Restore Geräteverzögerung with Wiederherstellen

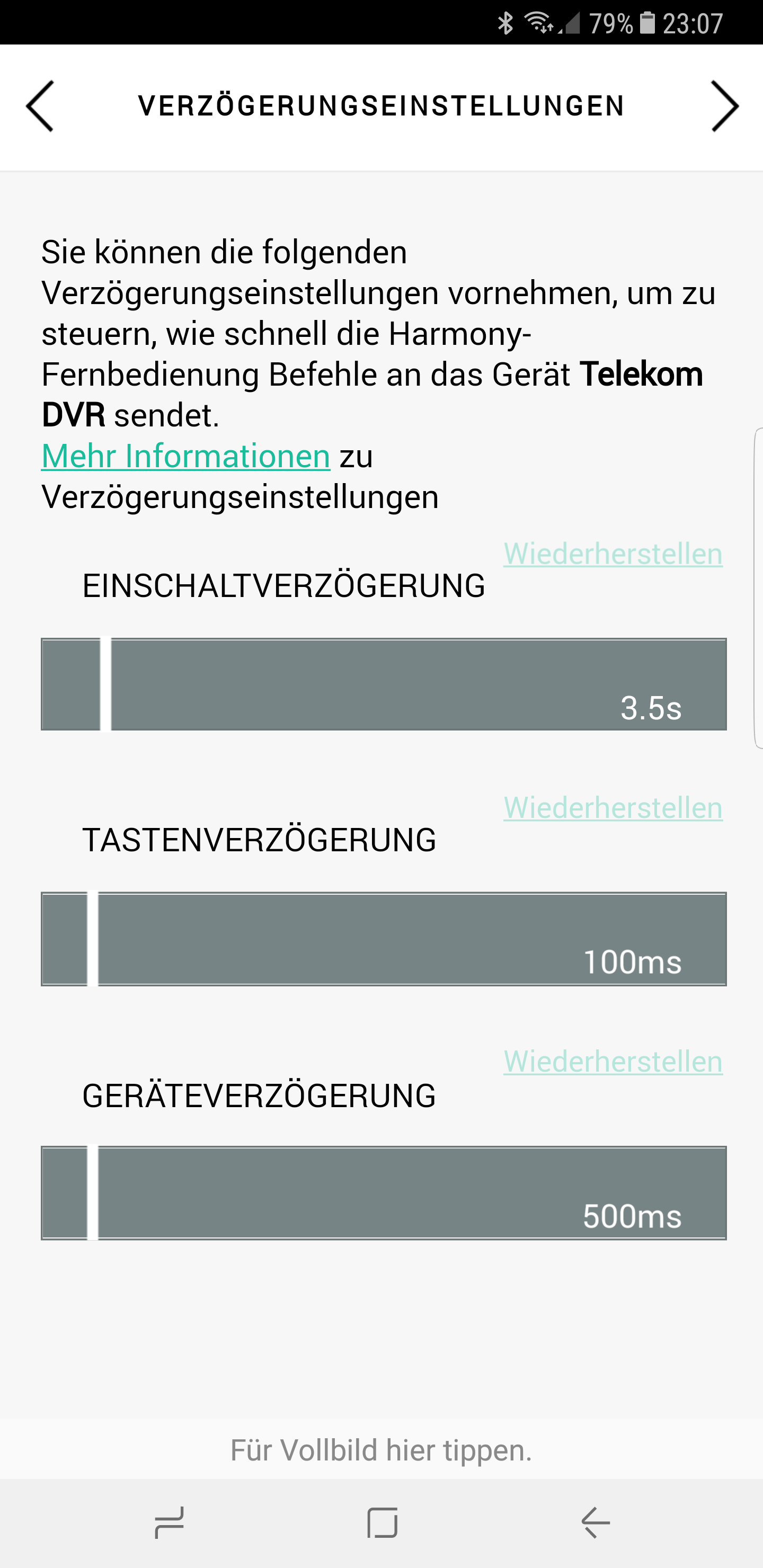613,1062
